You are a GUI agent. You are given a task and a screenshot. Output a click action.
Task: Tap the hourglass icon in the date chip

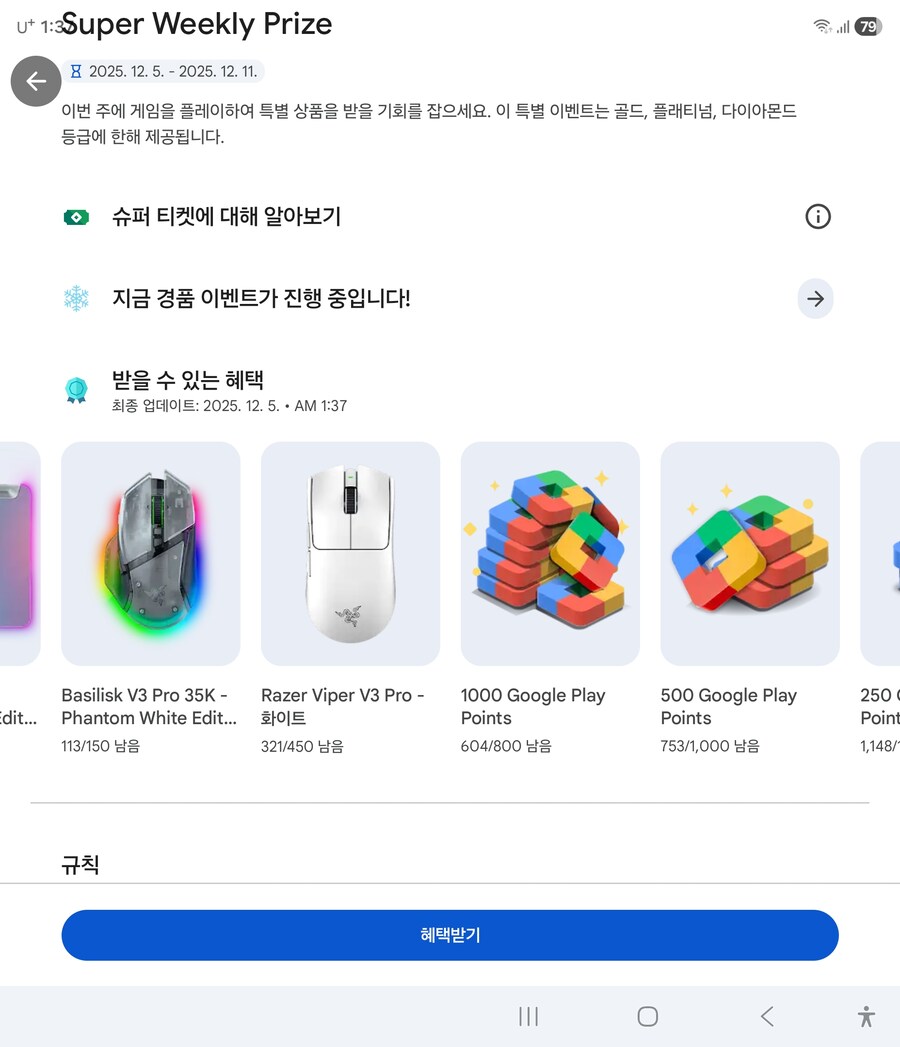click(x=76, y=72)
